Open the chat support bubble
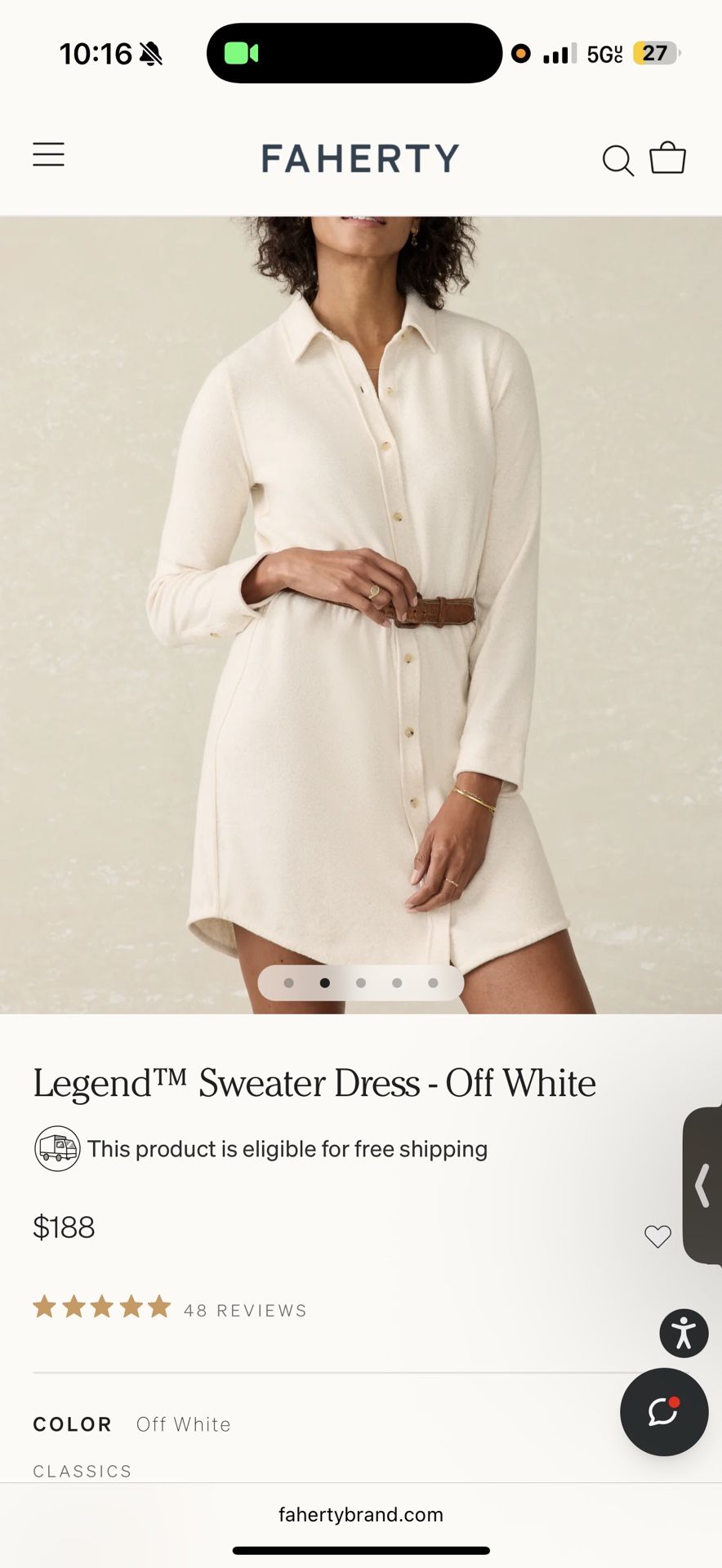 pos(664,1413)
